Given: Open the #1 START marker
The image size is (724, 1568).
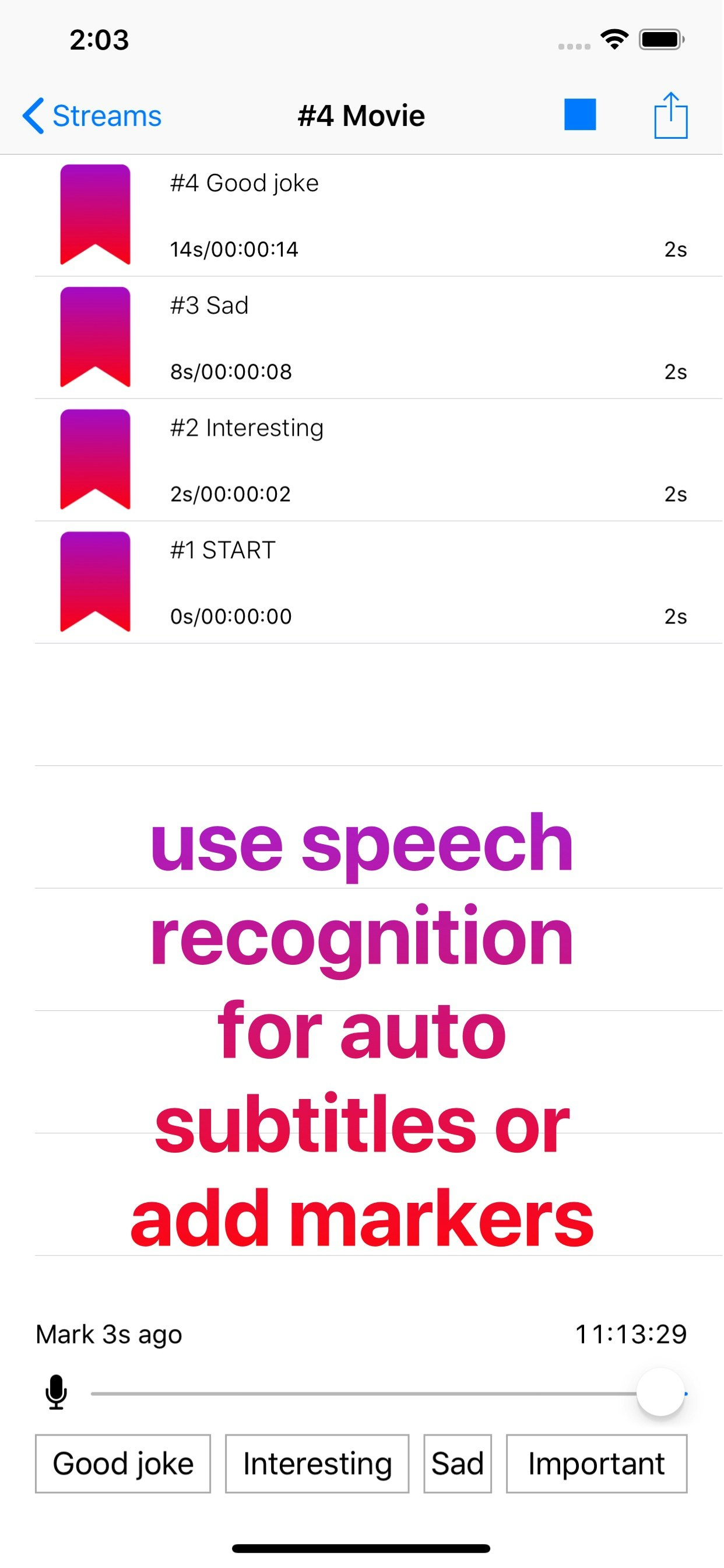Looking at the screenshot, I should click(x=377, y=583).
